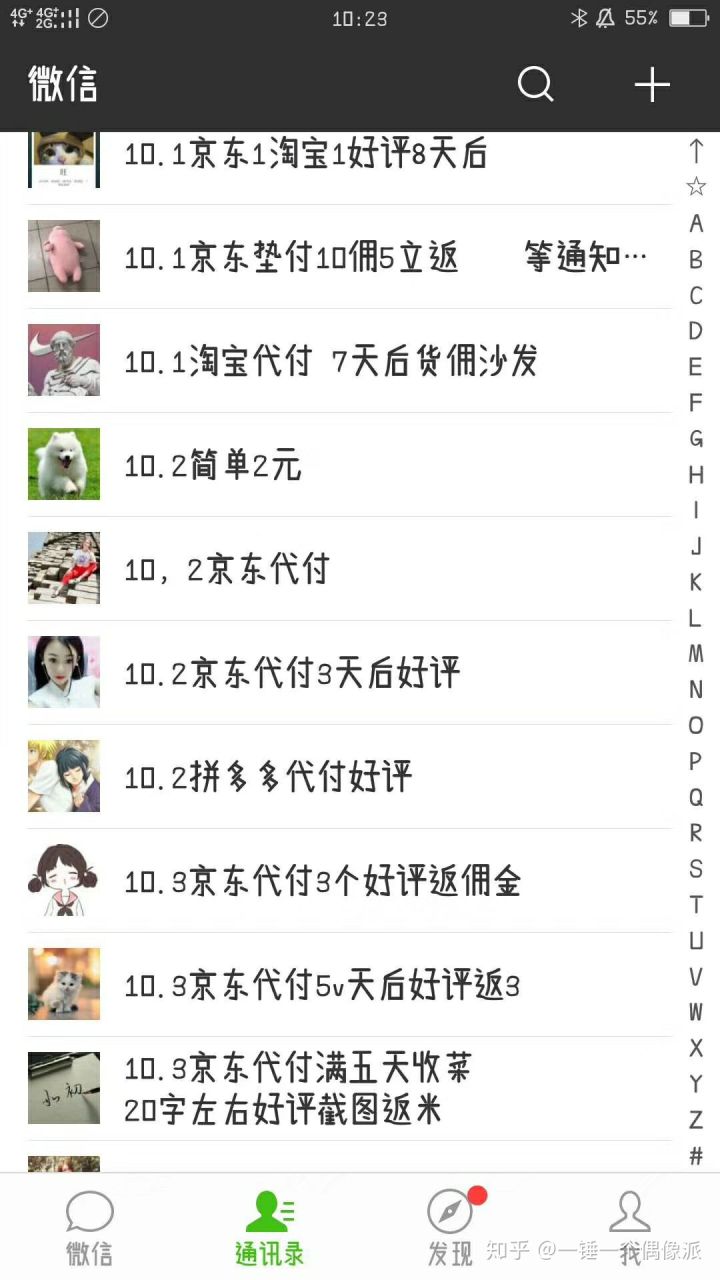Jump to letter M in index

[x=696, y=654]
